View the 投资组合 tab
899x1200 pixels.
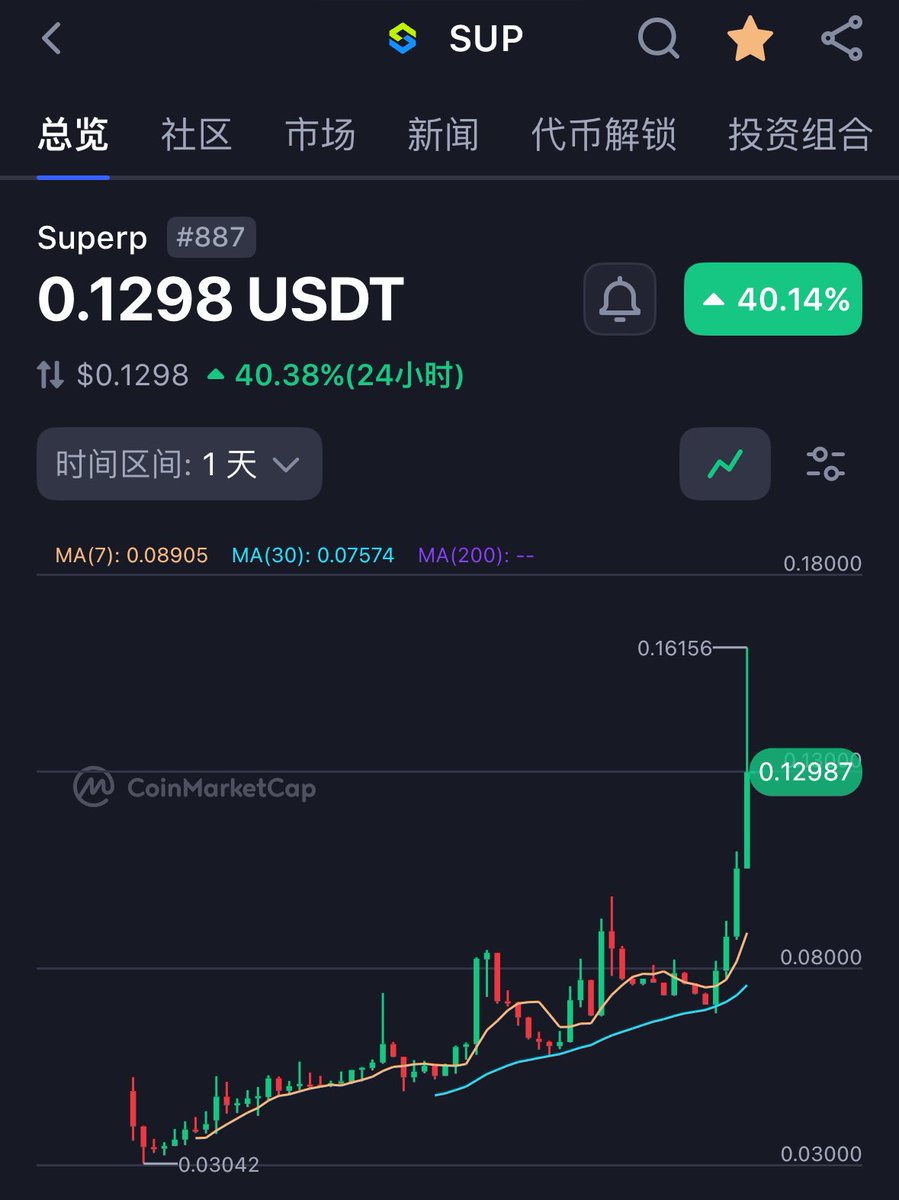point(800,134)
